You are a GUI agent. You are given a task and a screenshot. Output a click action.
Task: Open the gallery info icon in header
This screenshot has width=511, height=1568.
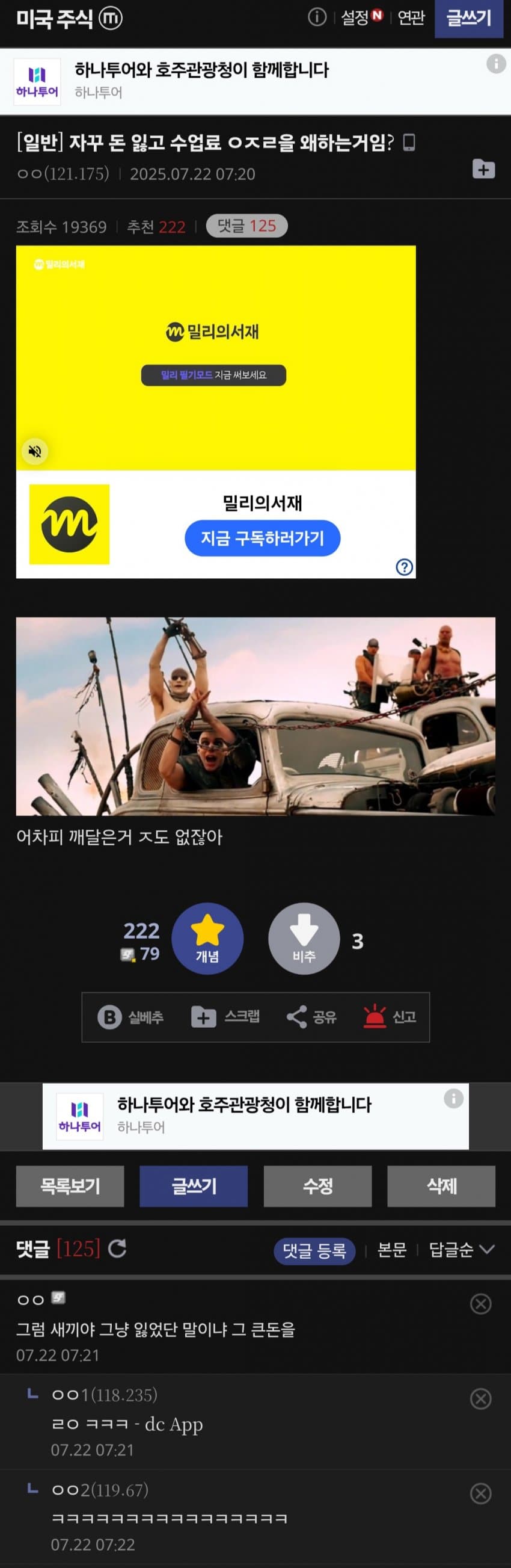pyautogui.click(x=317, y=17)
